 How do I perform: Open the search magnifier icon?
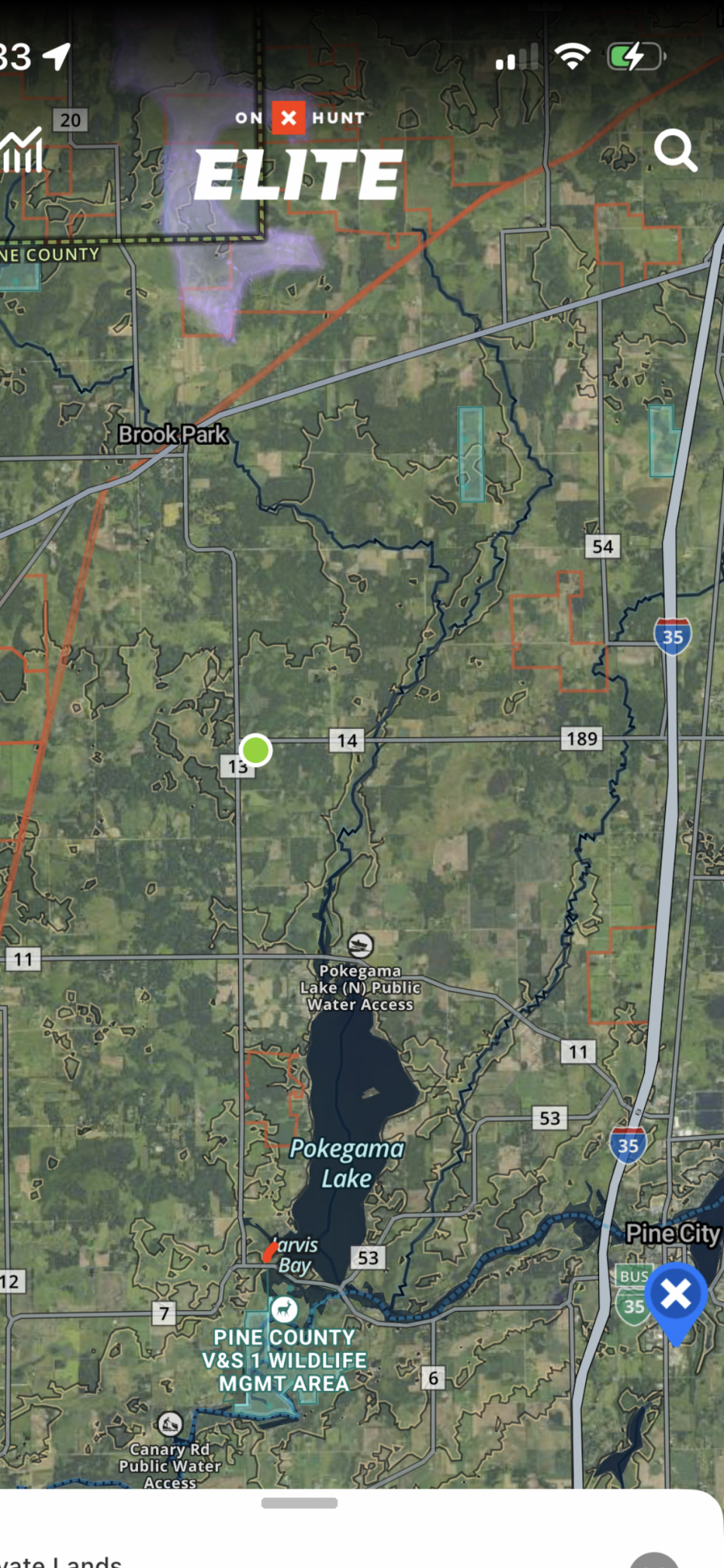(675, 151)
